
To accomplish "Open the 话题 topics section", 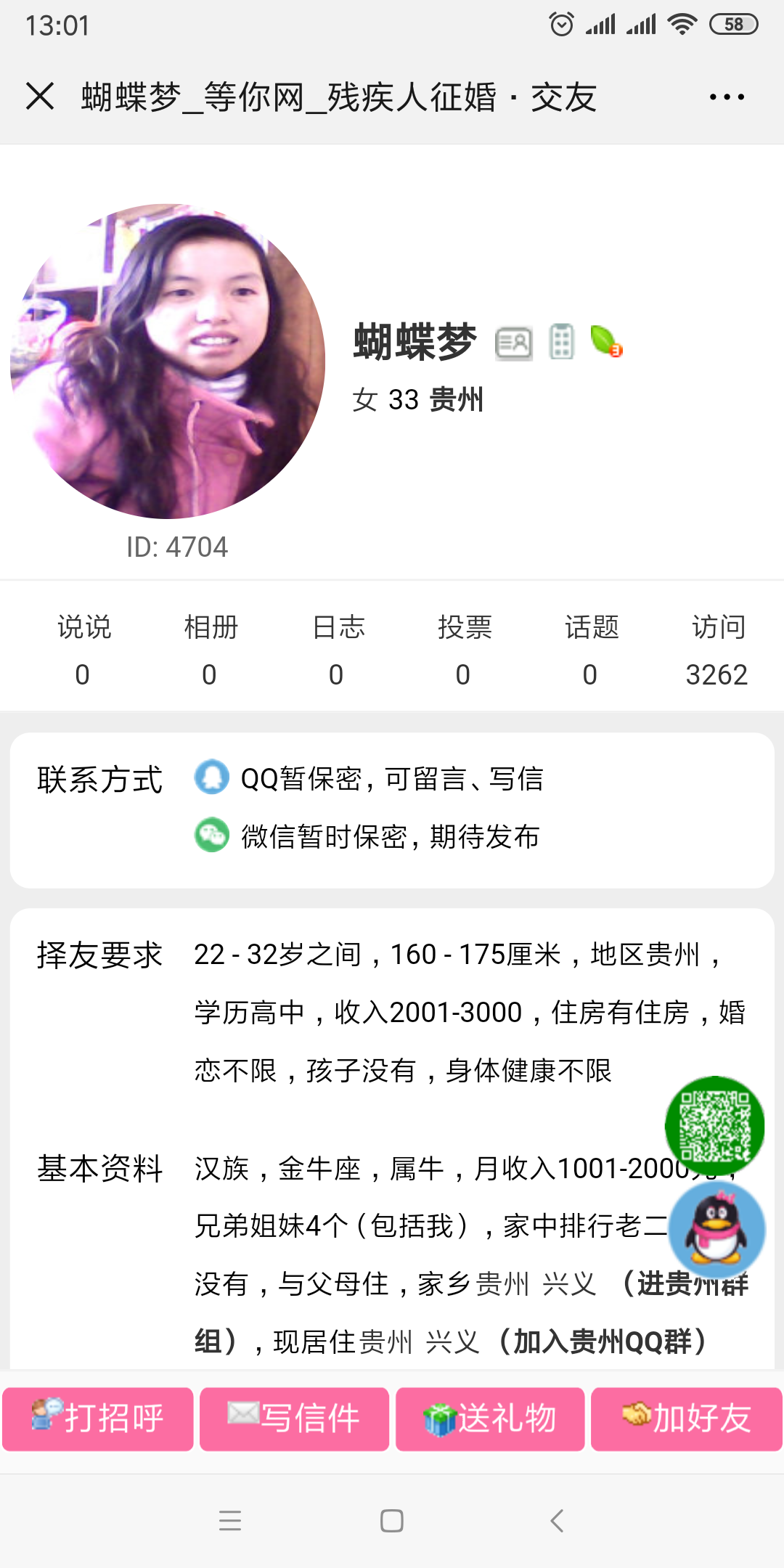I will (592, 650).
